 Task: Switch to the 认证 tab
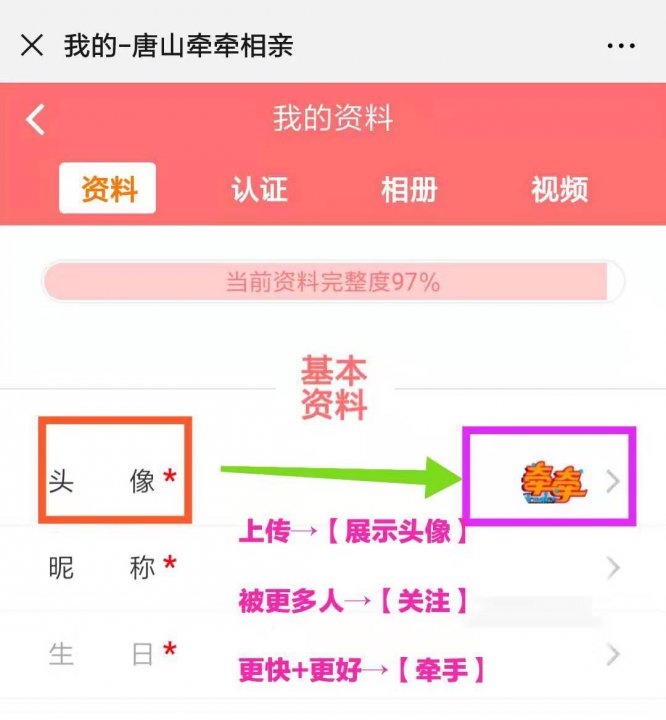[259, 189]
